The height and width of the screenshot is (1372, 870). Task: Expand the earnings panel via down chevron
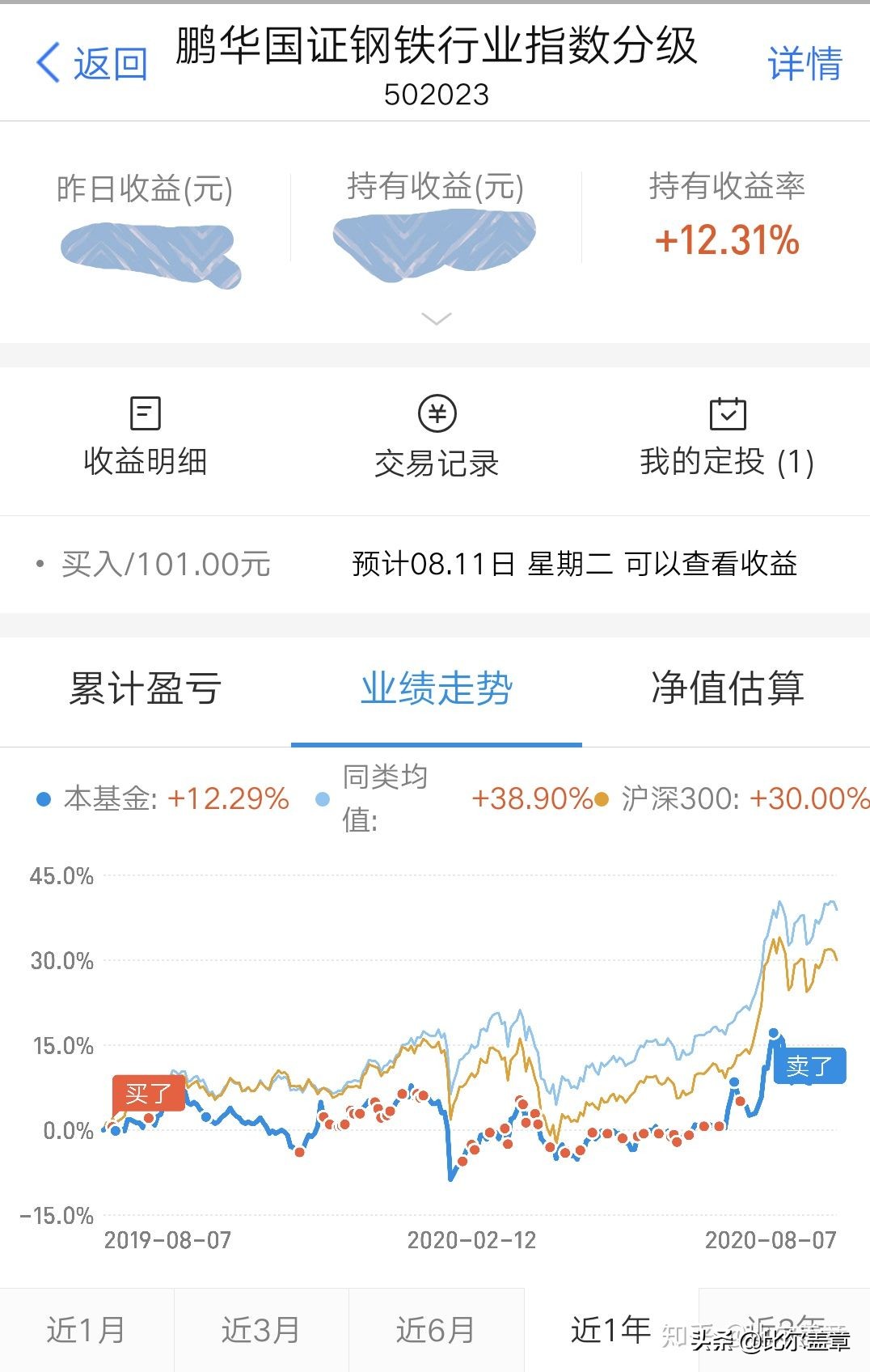[435, 320]
